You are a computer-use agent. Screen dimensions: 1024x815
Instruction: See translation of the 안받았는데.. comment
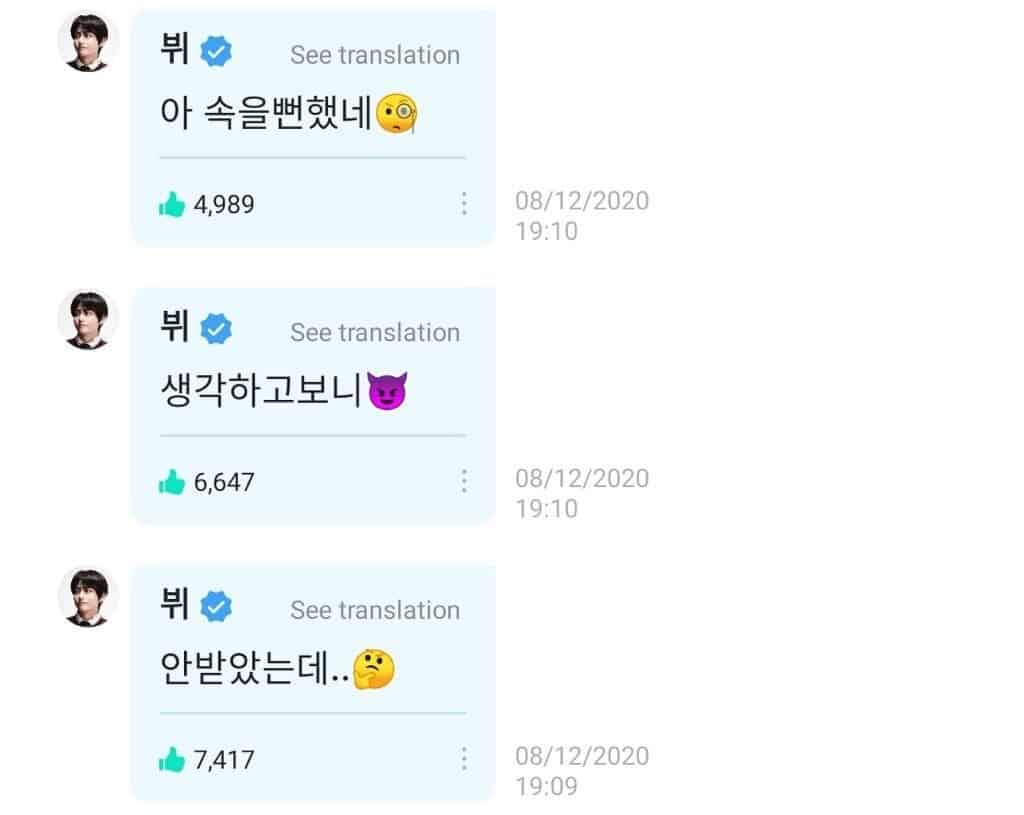pyautogui.click(x=375, y=610)
